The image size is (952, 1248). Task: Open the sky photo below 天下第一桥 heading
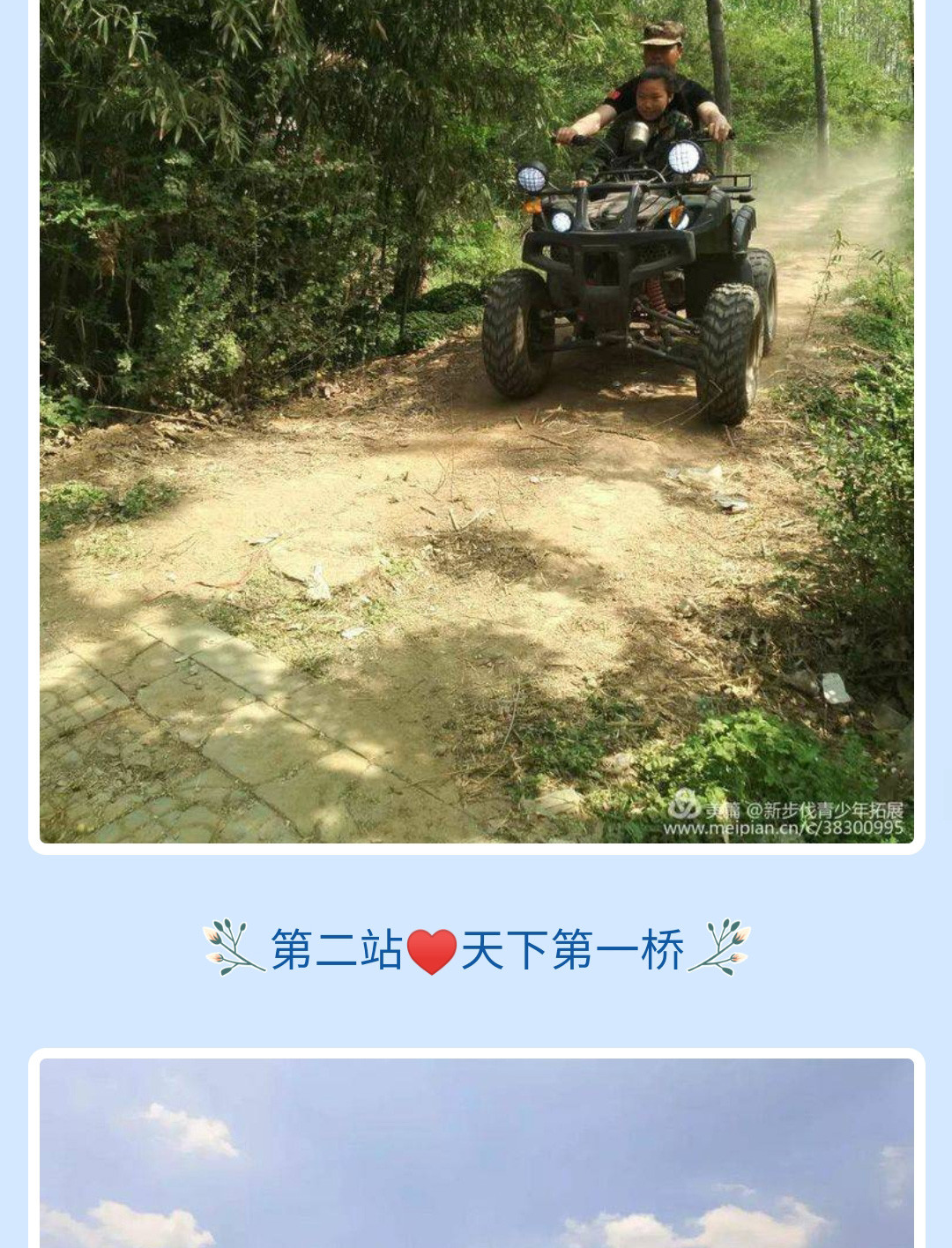point(476,1153)
